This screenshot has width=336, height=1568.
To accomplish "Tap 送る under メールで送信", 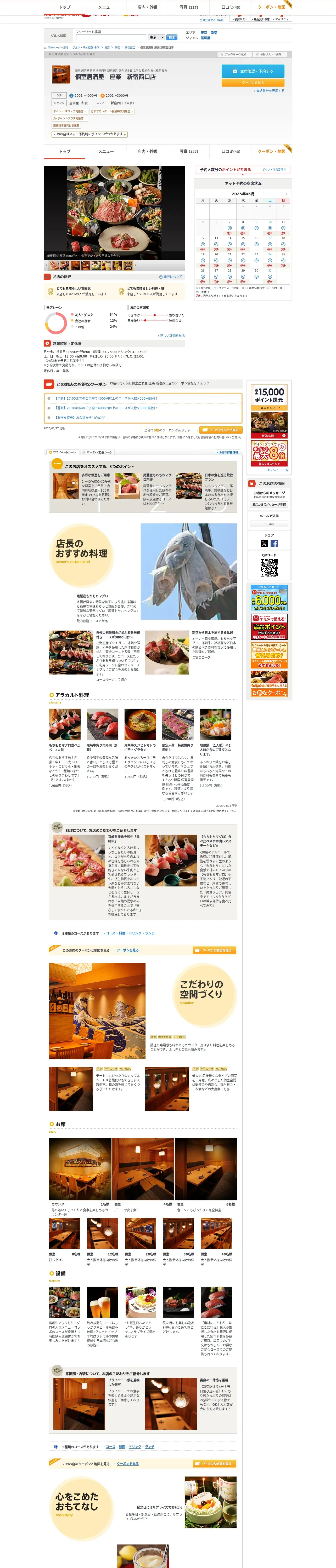I will pyautogui.click(x=269, y=524).
